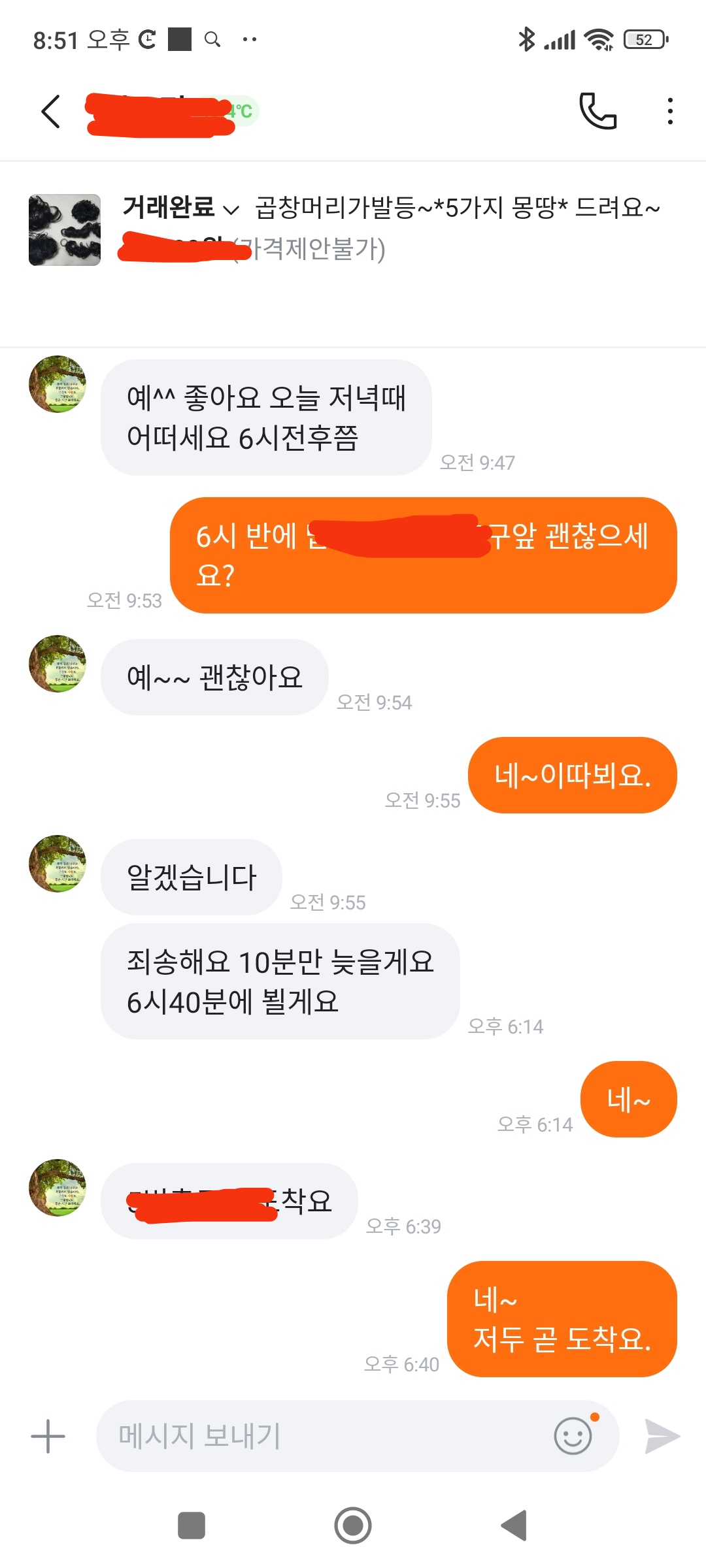Image resolution: width=706 pixels, height=1568 pixels.
Task: Open the 곱창머리가발 listing thumbnail
Action: click(x=65, y=230)
